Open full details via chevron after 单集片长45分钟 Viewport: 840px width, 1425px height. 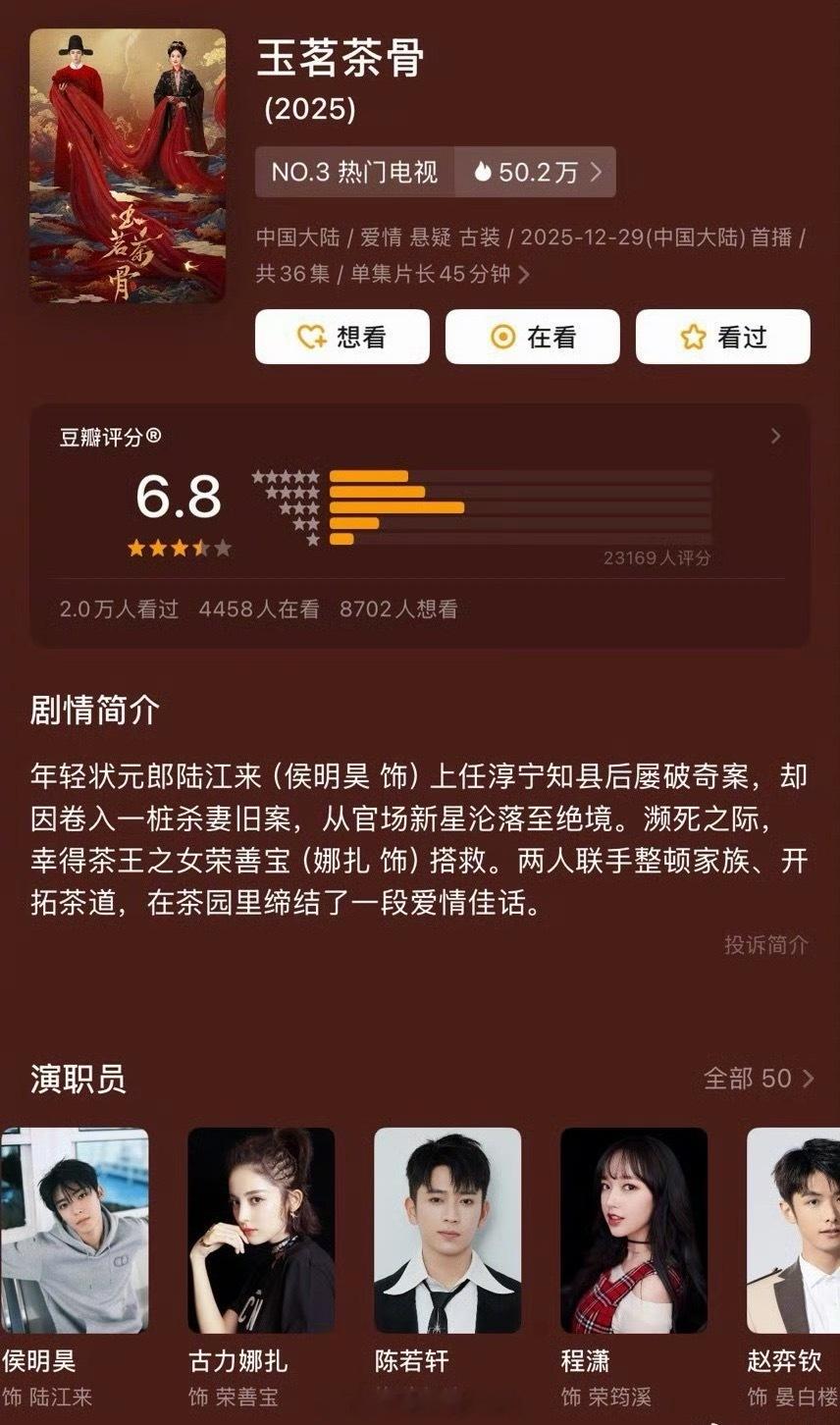[526, 276]
